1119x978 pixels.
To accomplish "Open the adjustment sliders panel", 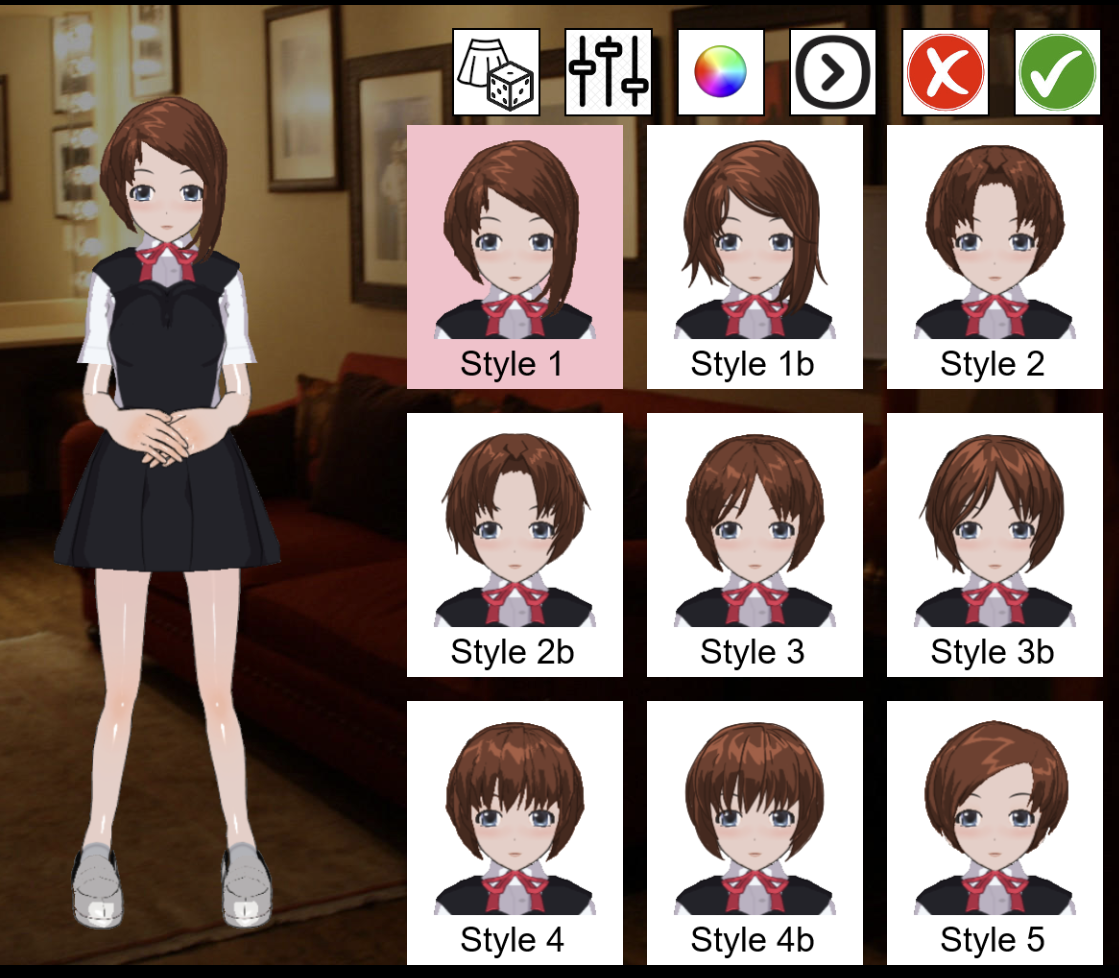I will tap(608, 72).
